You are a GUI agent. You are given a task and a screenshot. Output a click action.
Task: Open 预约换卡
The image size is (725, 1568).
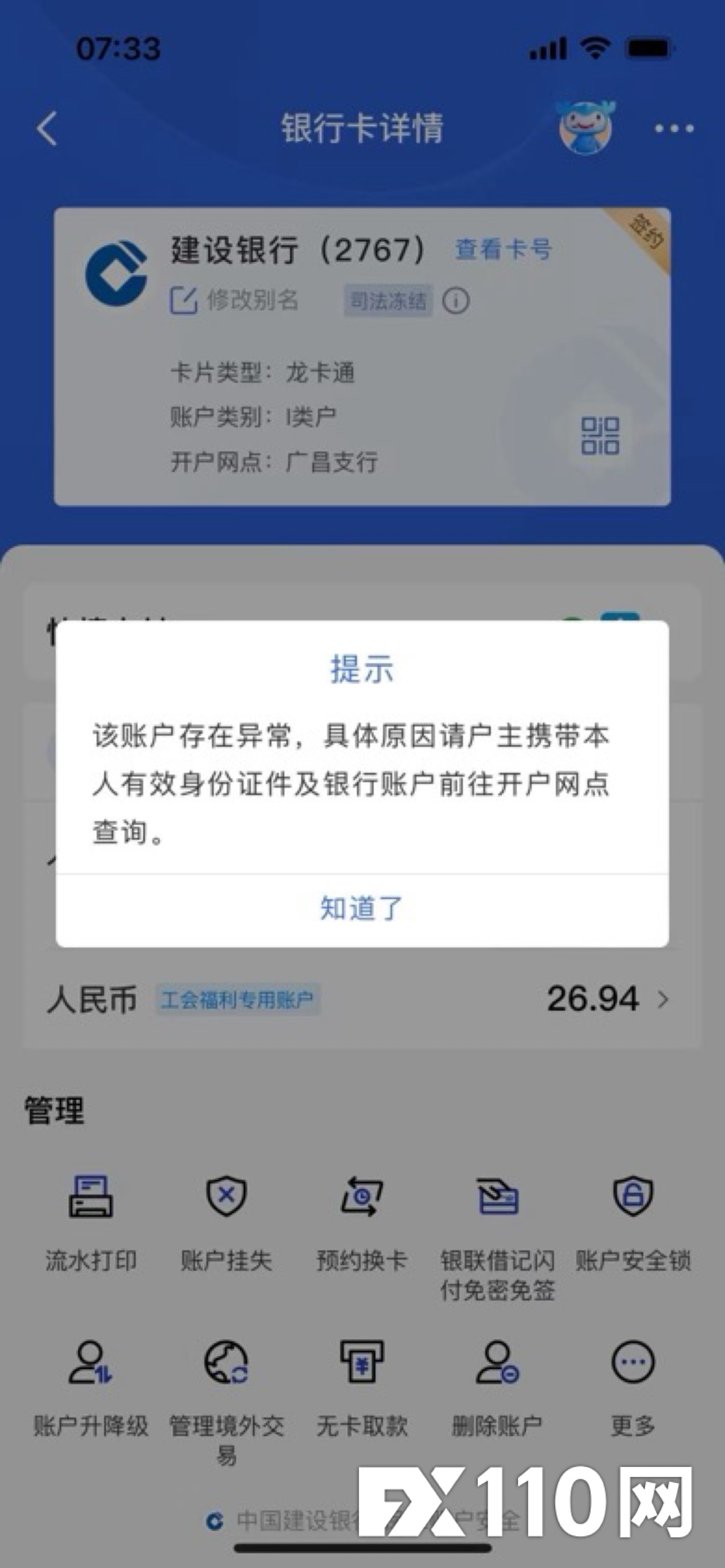(x=362, y=1217)
